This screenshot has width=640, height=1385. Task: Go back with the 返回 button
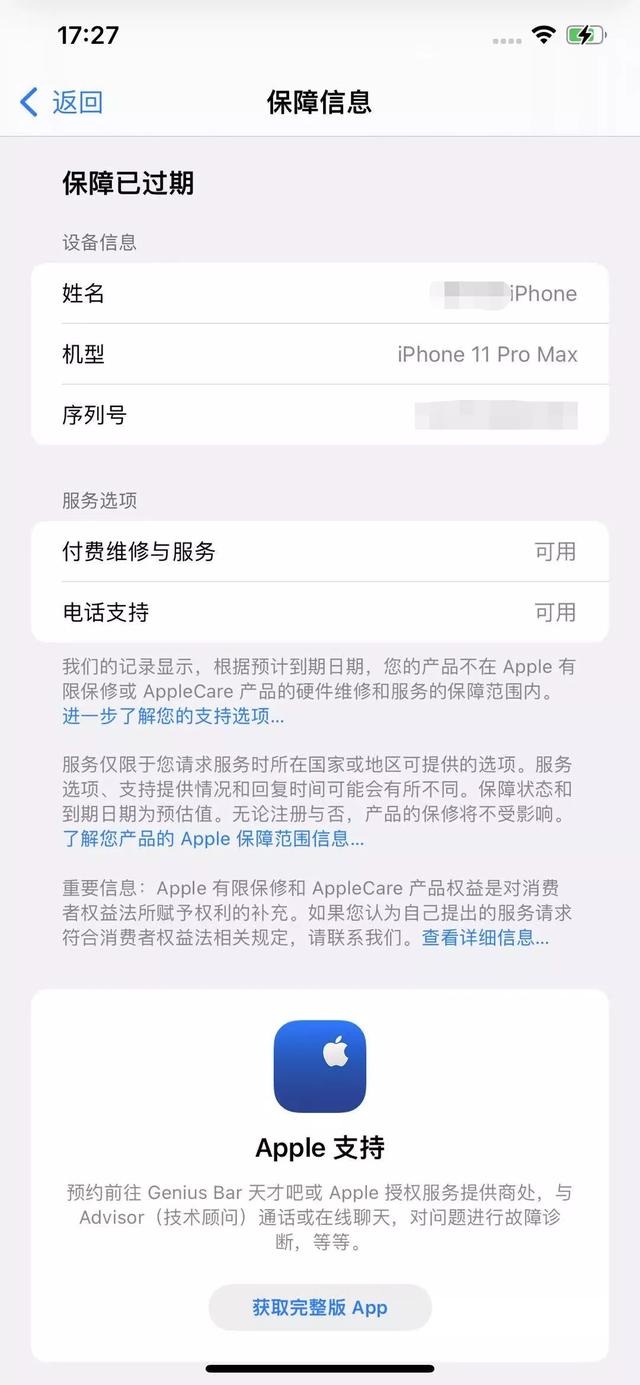coord(62,102)
